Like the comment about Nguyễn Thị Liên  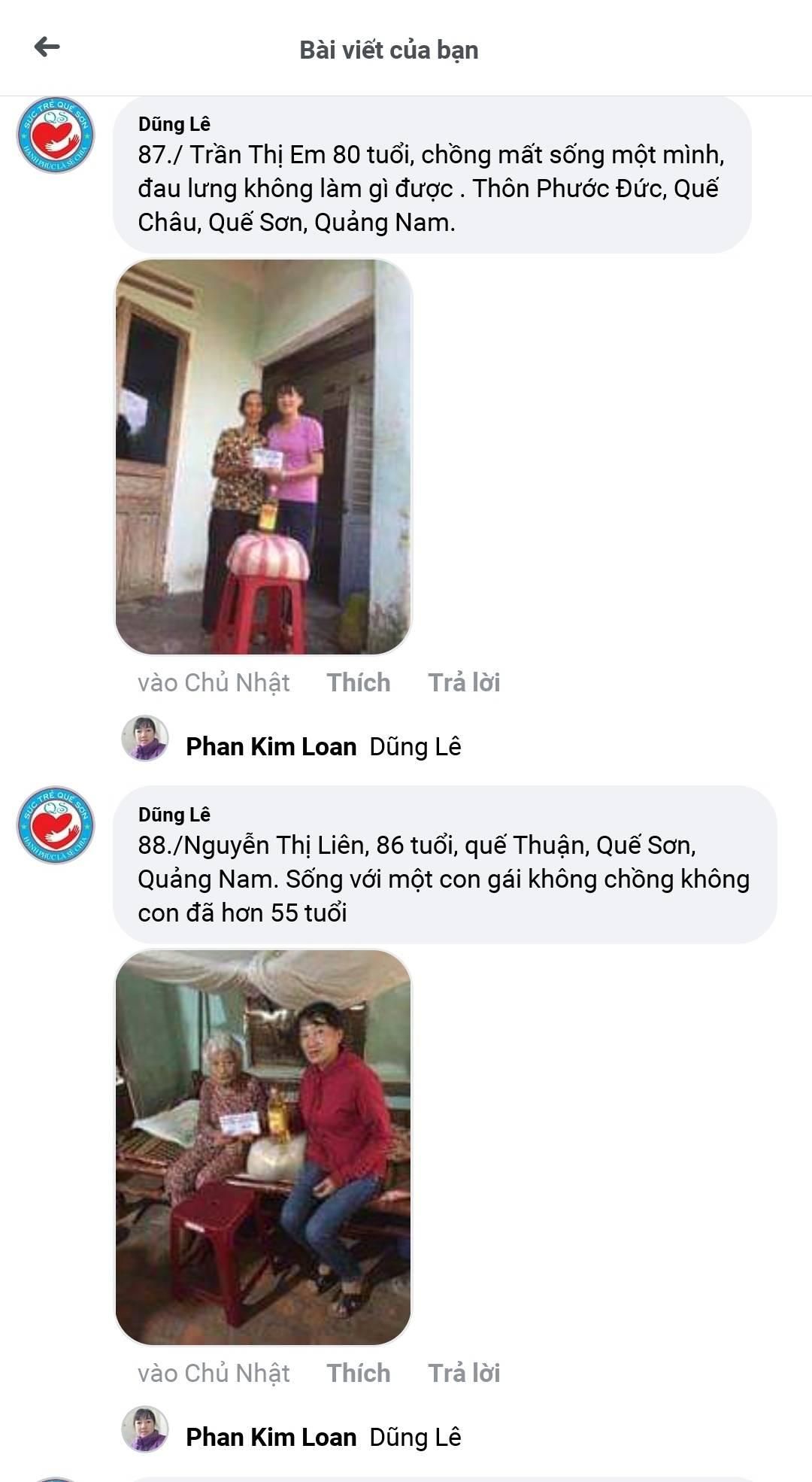point(358,1373)
